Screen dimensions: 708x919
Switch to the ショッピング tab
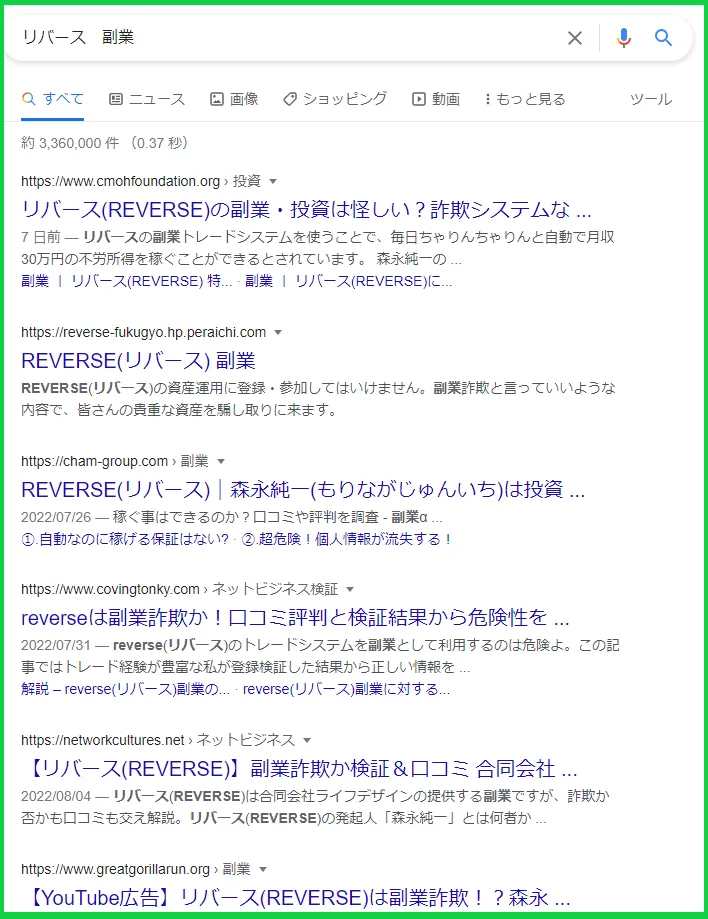[x=335, y=99]
